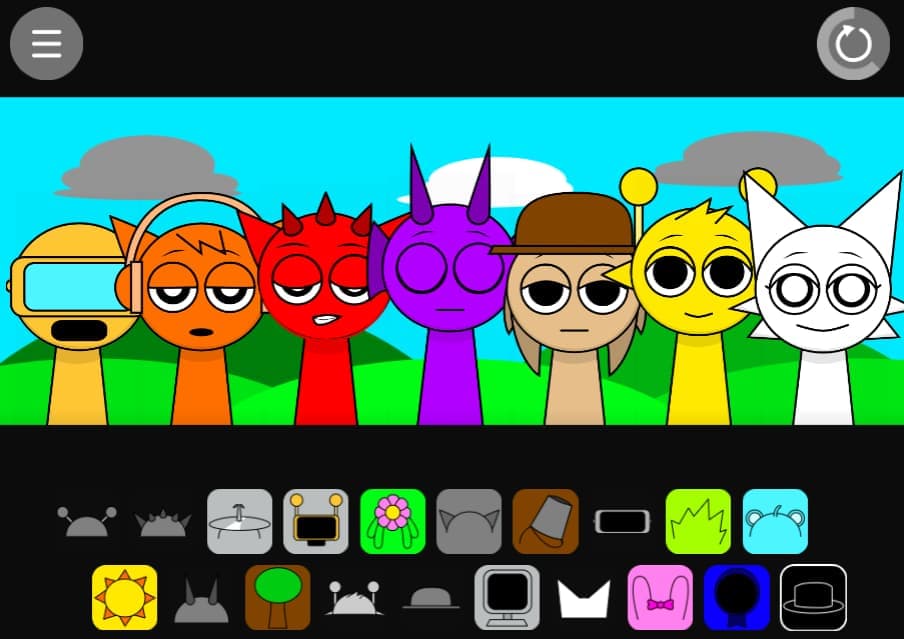Pick the gray tile with a dish-shaped object
The height and width of the screenshot is (639, 904).
point(240,521)
